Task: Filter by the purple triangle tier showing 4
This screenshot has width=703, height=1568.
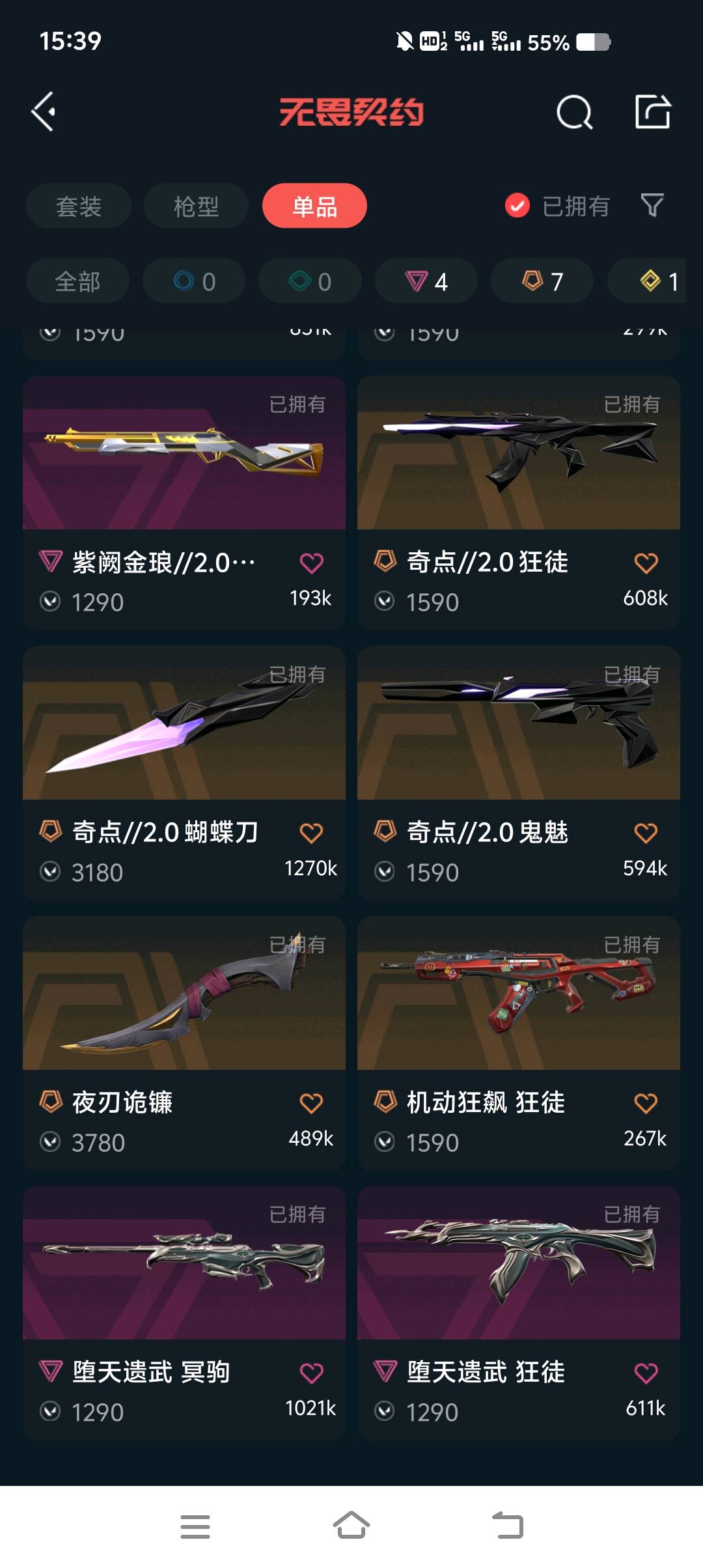Action: [426, 281]
